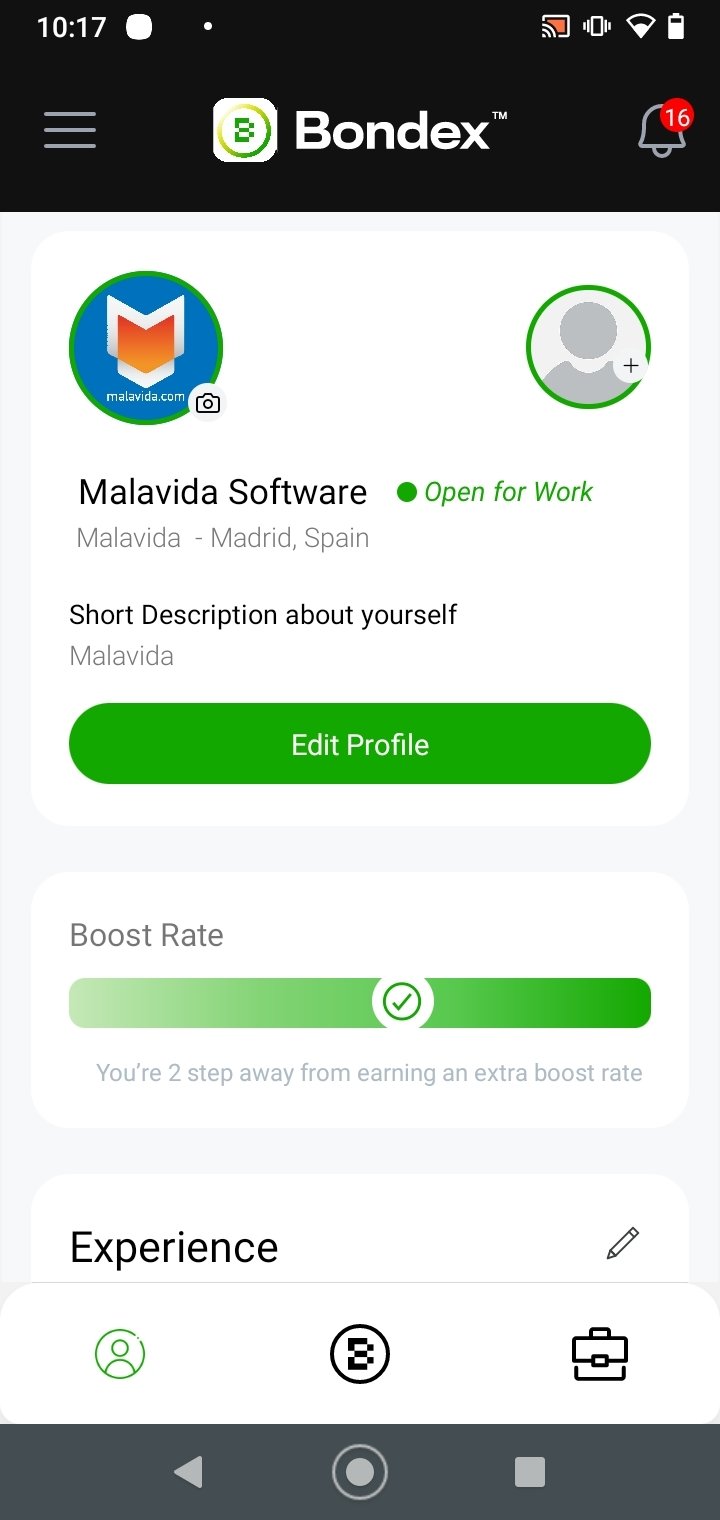Go back using system back button
The height and width of the screenshot is (1520, 720).
[x=188, y=1472]
